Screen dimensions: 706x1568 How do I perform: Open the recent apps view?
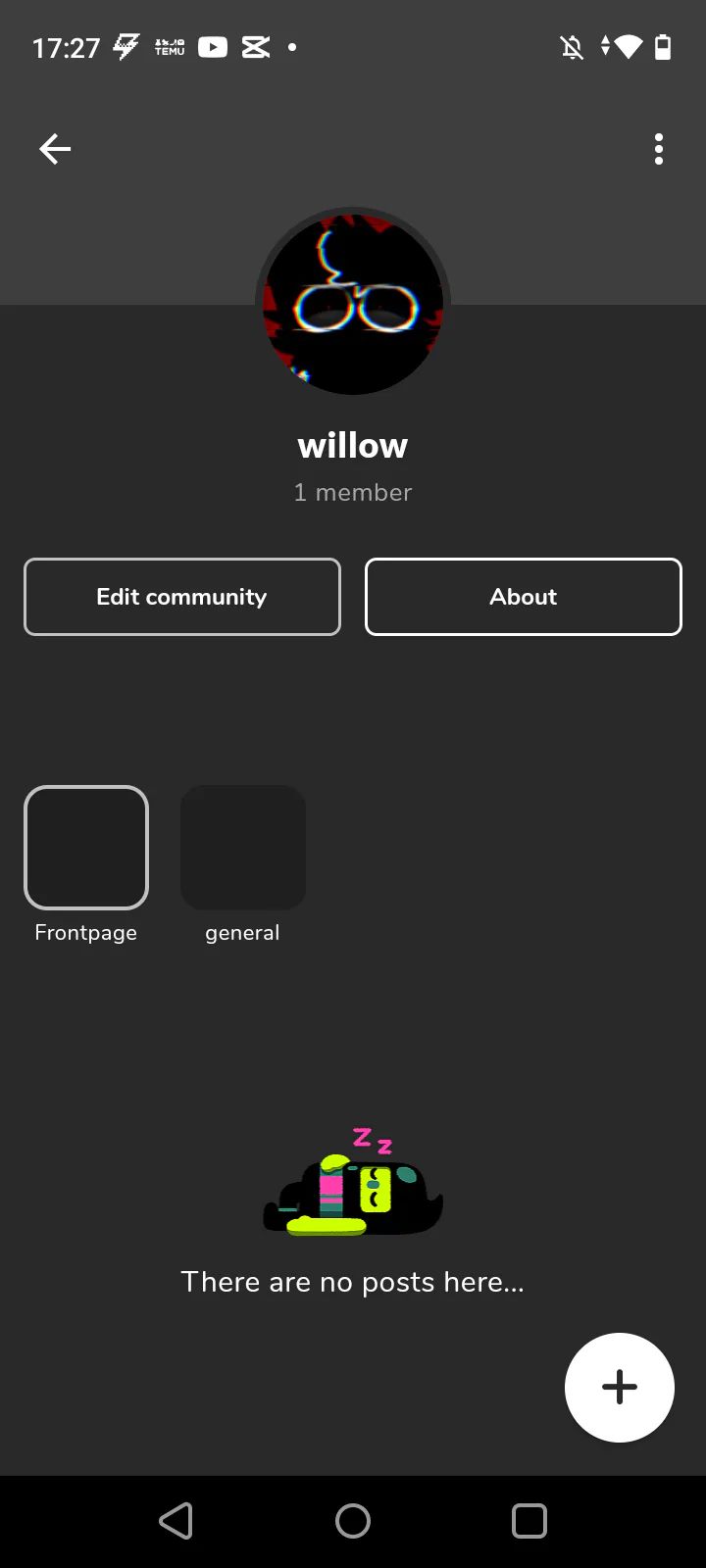click(529, 1521)
